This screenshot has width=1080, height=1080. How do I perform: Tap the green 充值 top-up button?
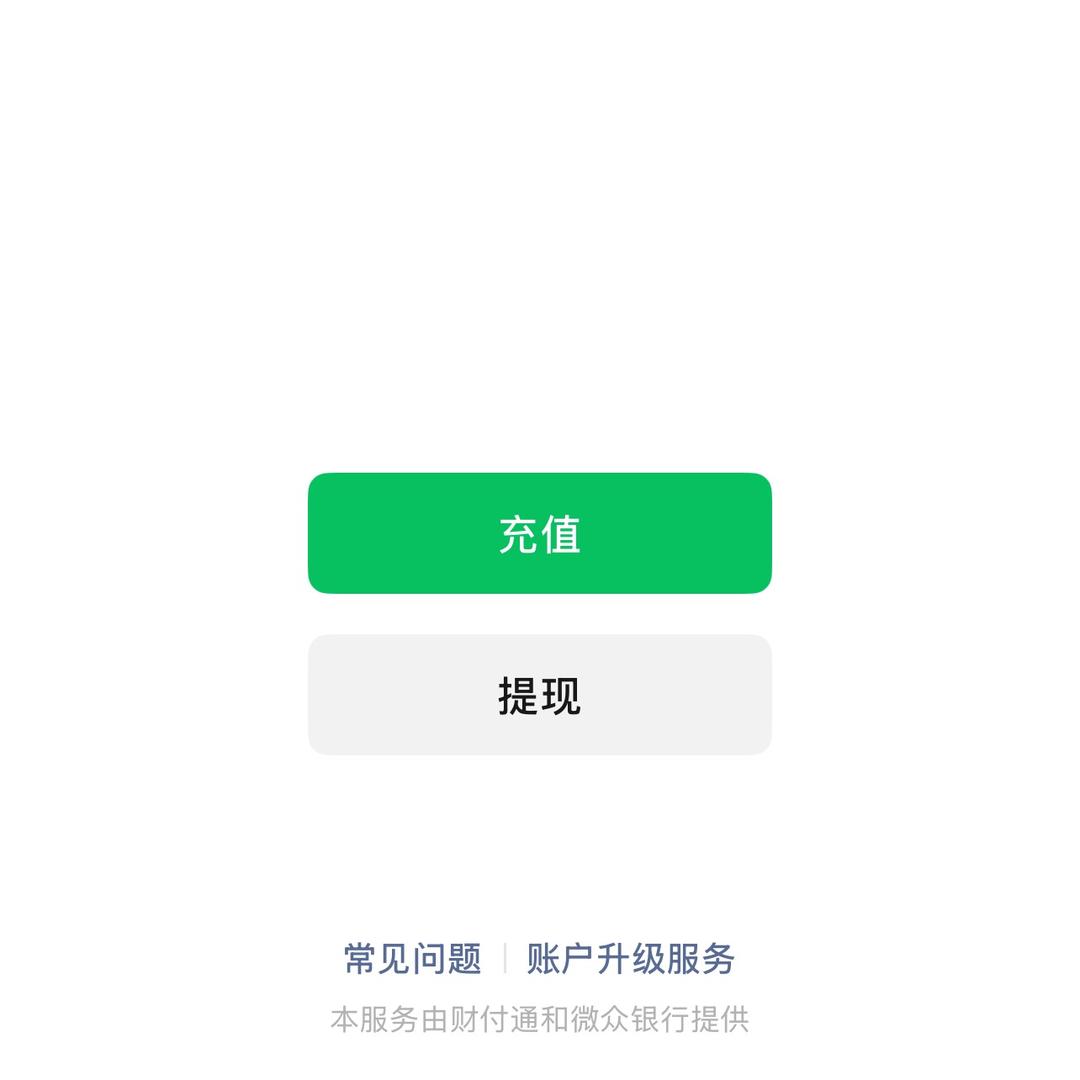[540, 533]
